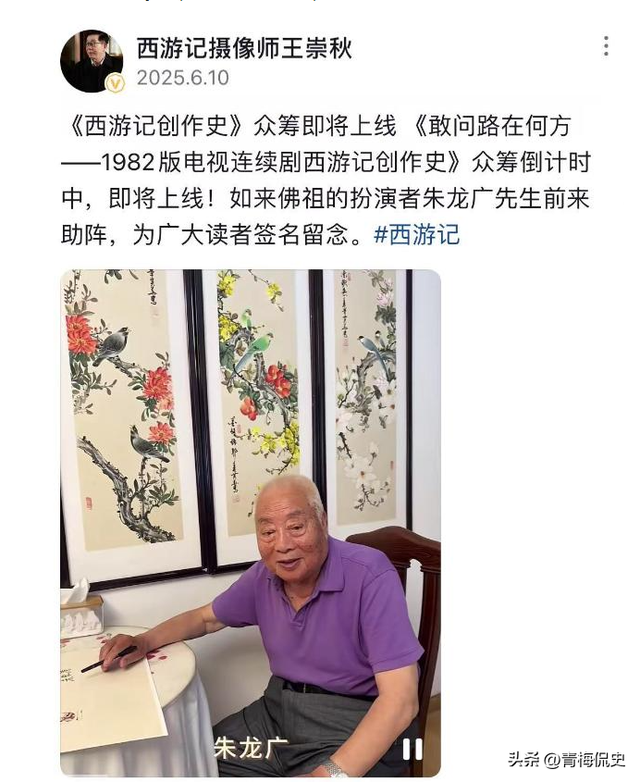Open the #西游记 hashtag link
Viewport: 640px width, 782px height.
pyautogui.click(x=416, y=236)
